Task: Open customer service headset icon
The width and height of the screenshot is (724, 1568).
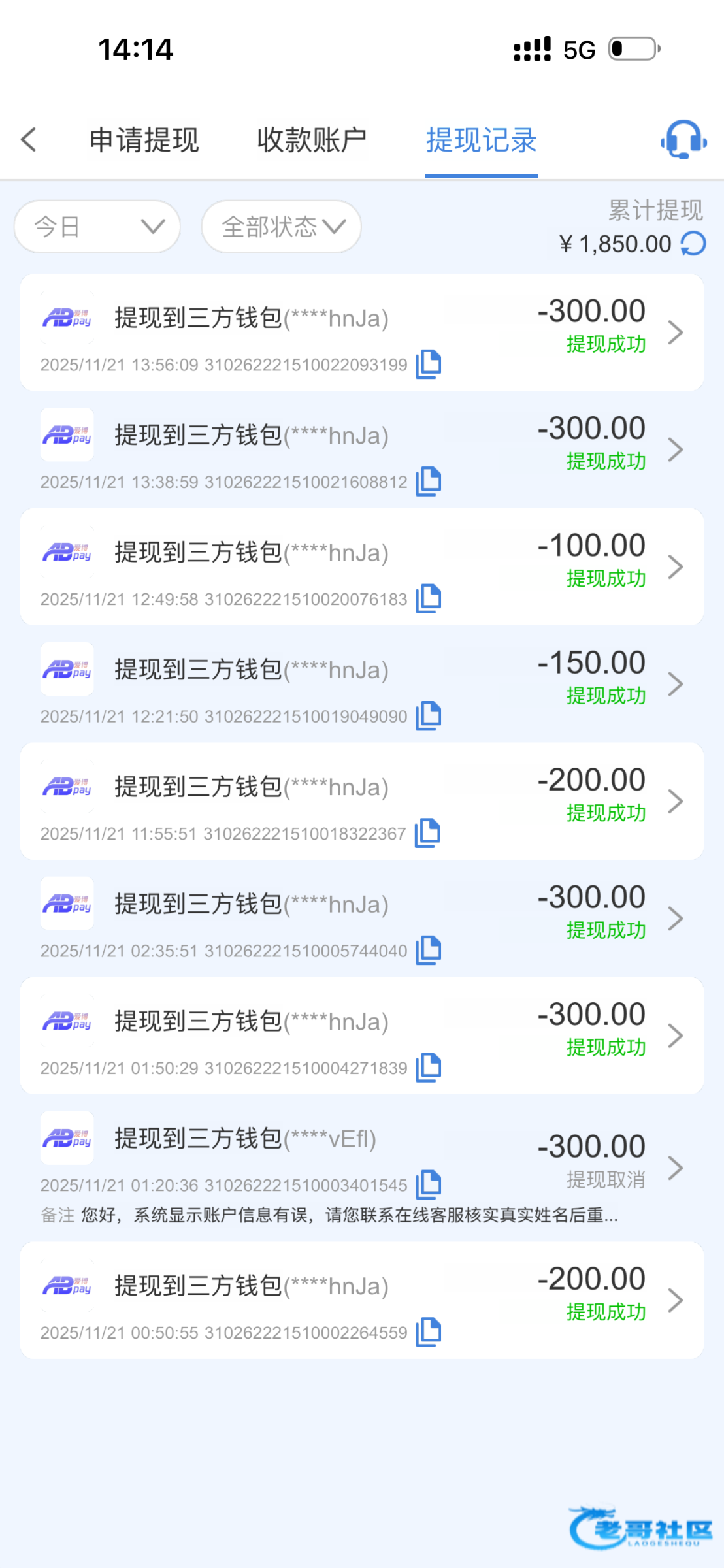Action: pyautogui.click(x=683, y=139)
